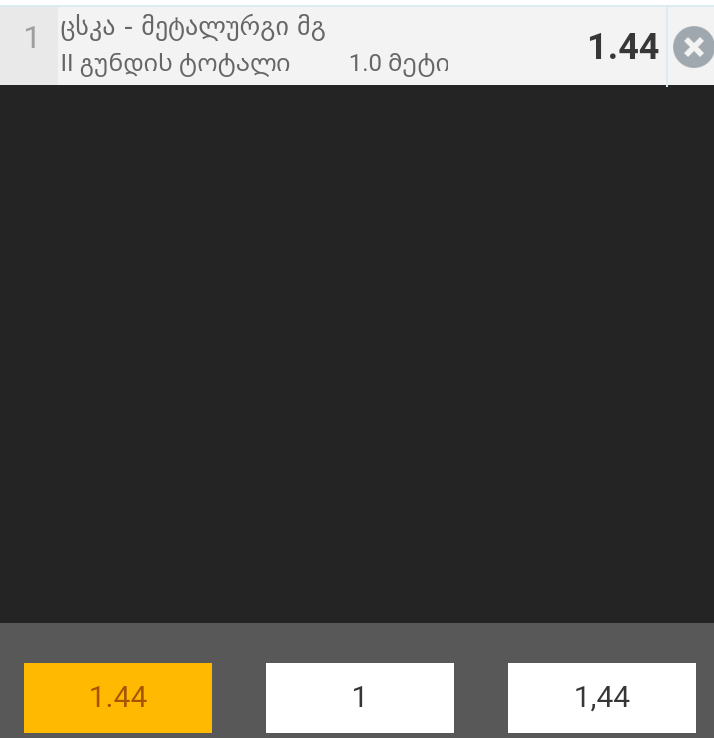
Task: Remove the ცსკა - მეტალურგი მგ bet
Action: point(692,47)
